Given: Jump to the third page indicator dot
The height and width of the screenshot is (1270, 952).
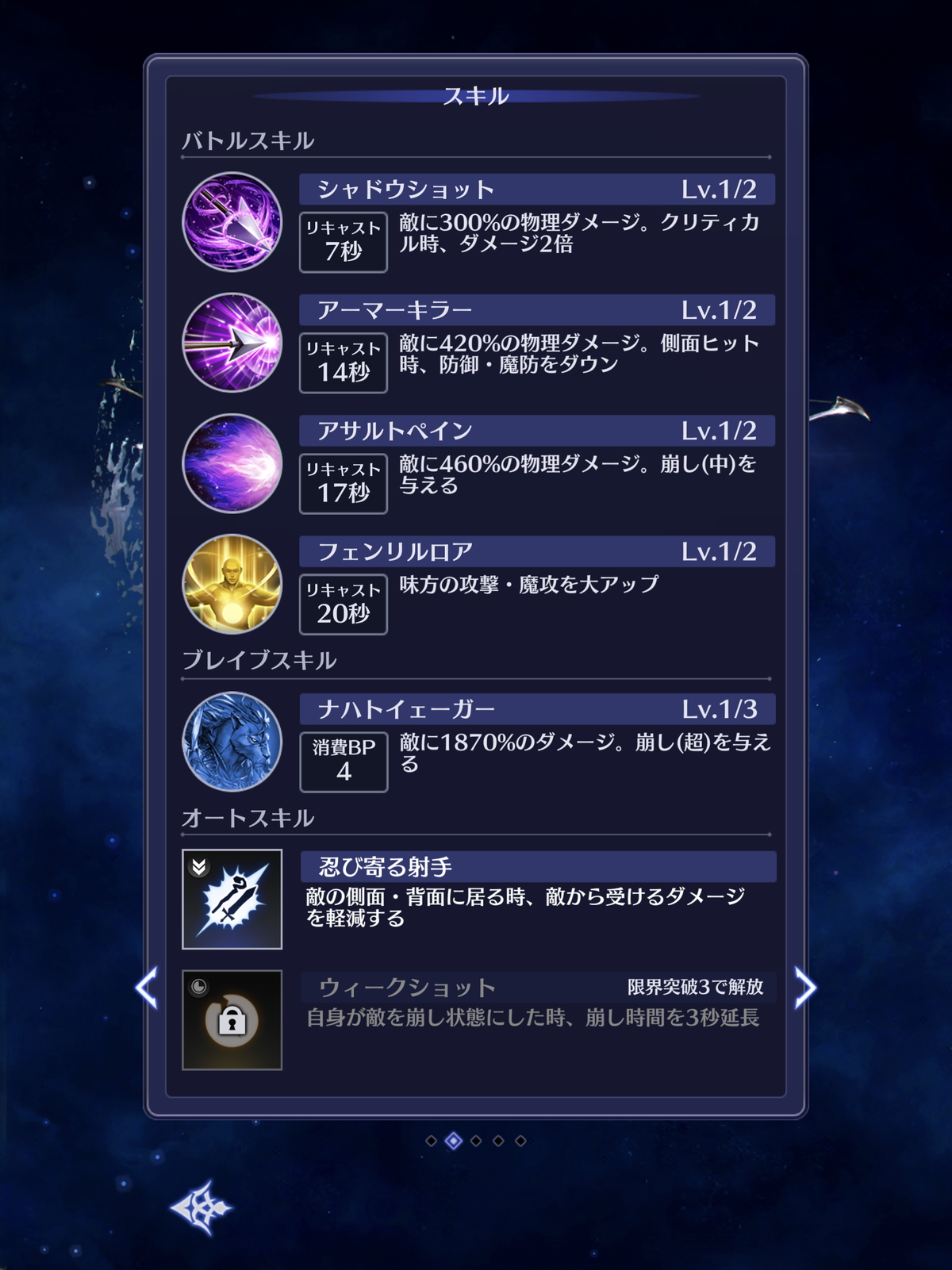Looking at the screenshot, I should pyautogui.click(x=476, y=1141).
